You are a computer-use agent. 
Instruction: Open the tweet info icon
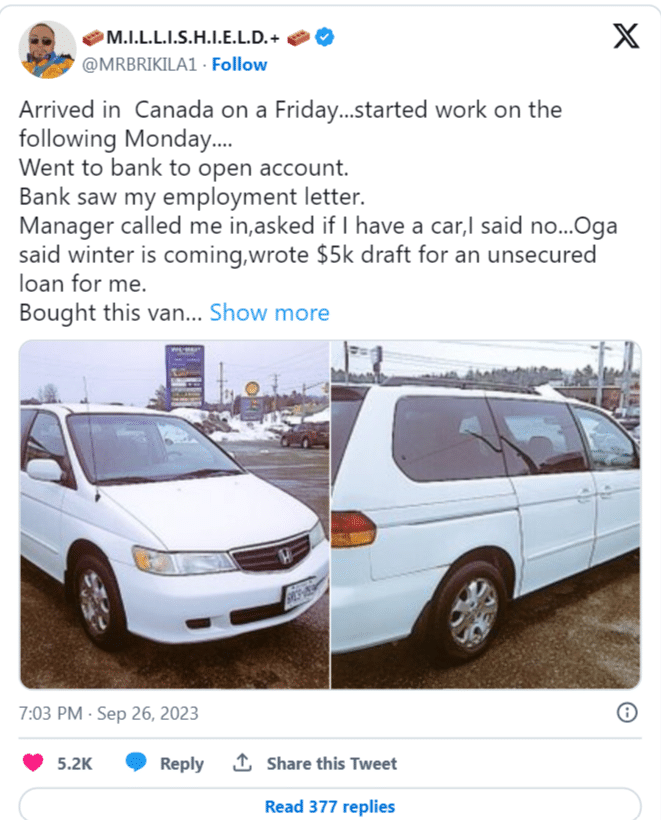[627, 713]
